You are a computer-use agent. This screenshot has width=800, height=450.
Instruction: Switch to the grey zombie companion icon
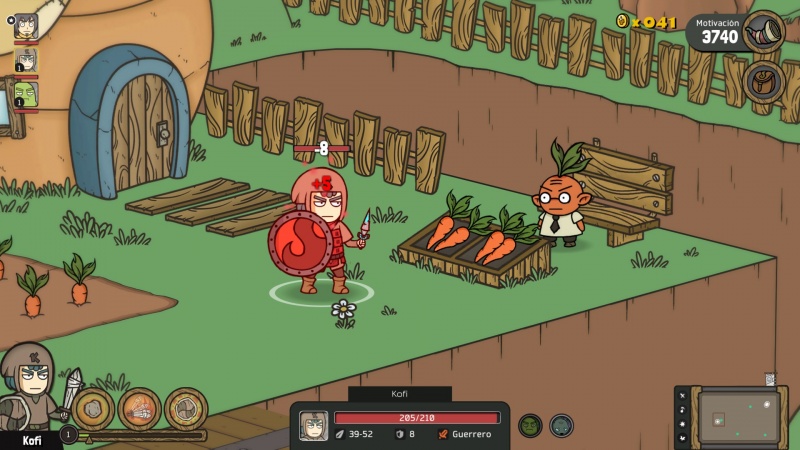tap(562, 426)
